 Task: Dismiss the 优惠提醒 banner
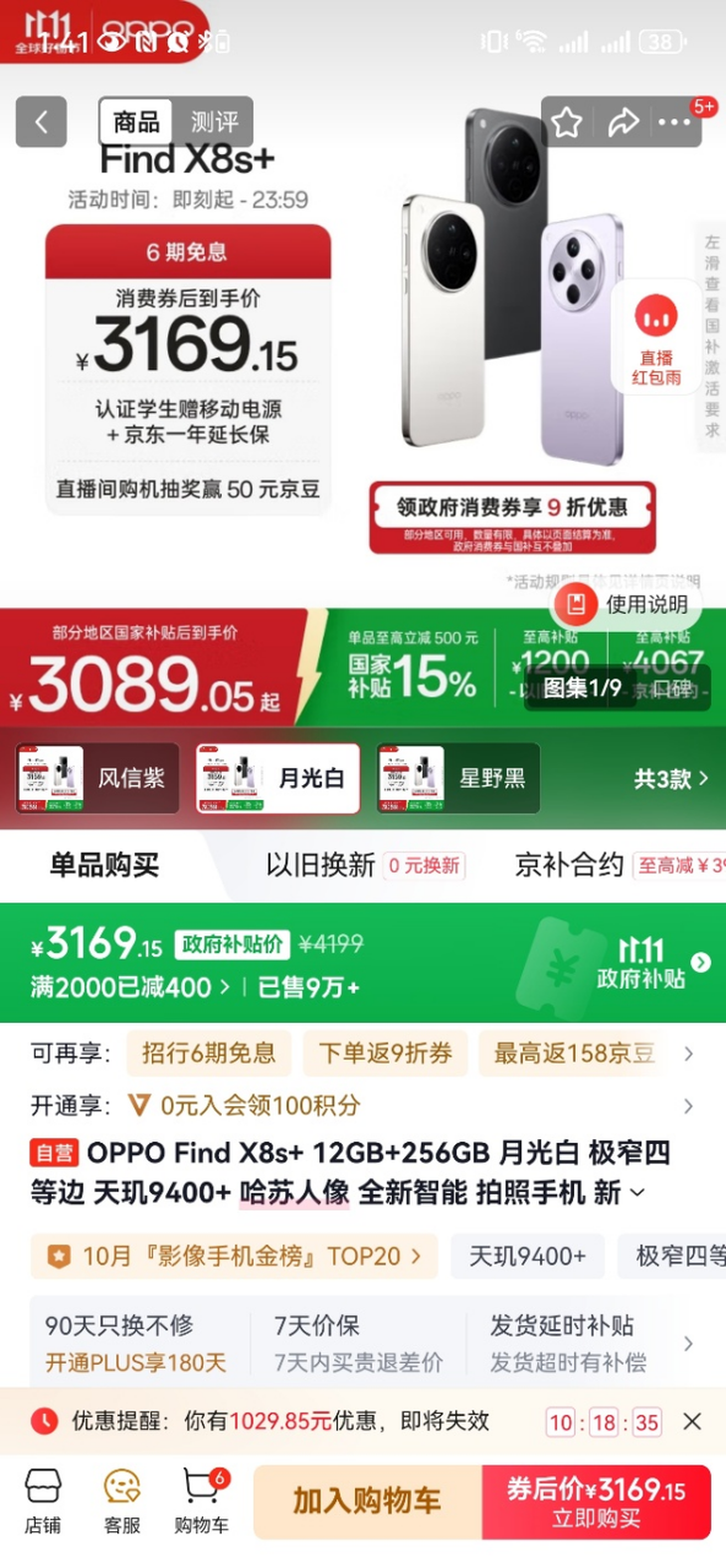tap(692, 1422)
